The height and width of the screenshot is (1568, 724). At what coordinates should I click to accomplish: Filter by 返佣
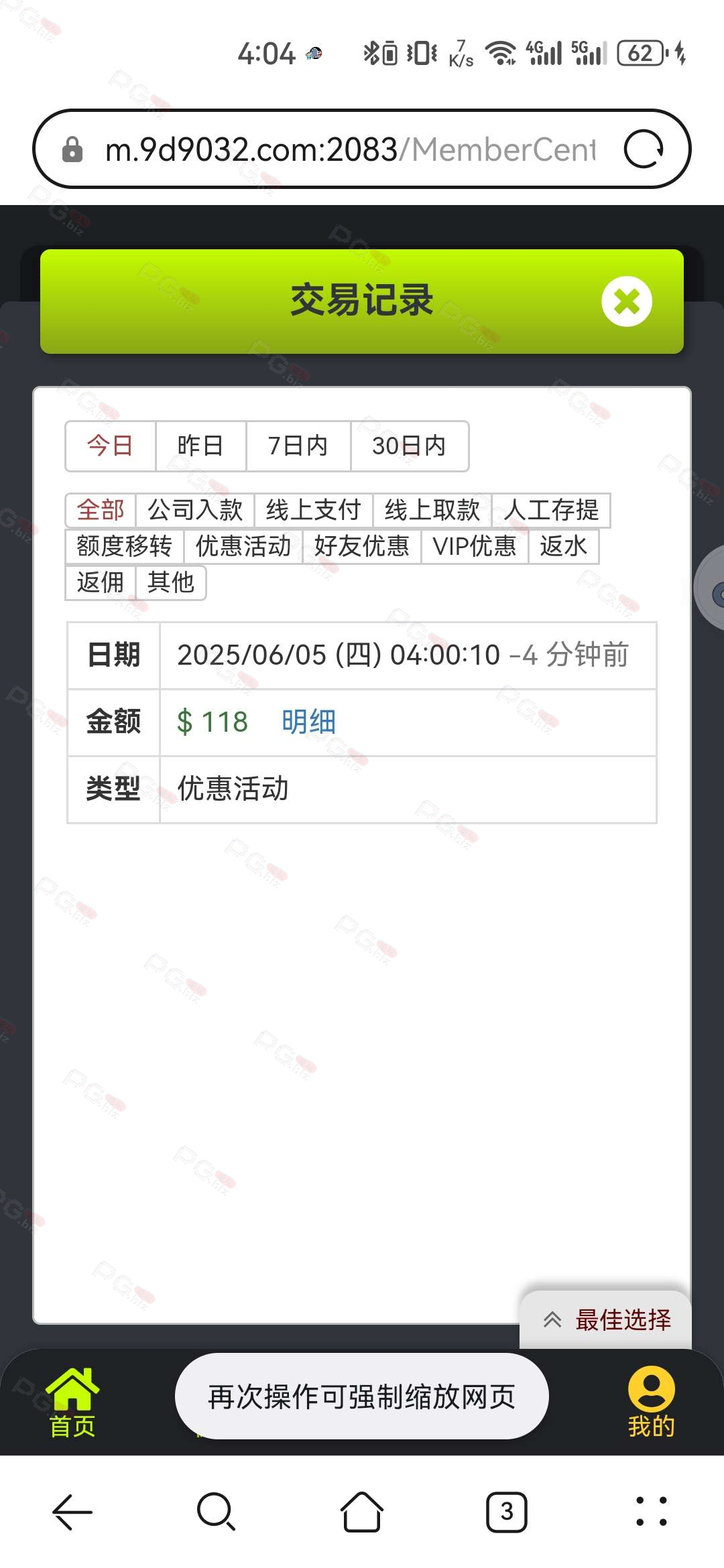[101, 582]
